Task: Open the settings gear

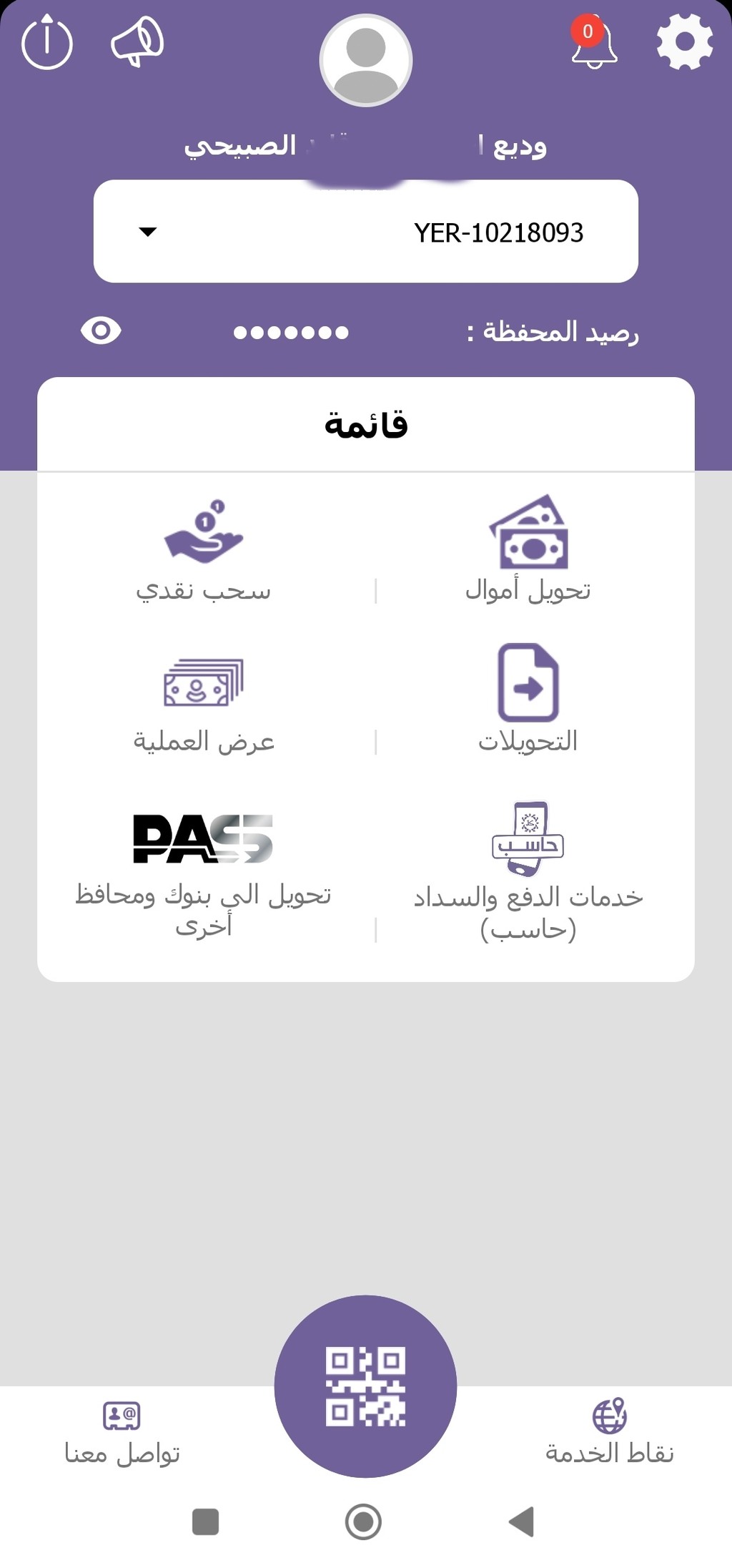Action: click(684, 41)
